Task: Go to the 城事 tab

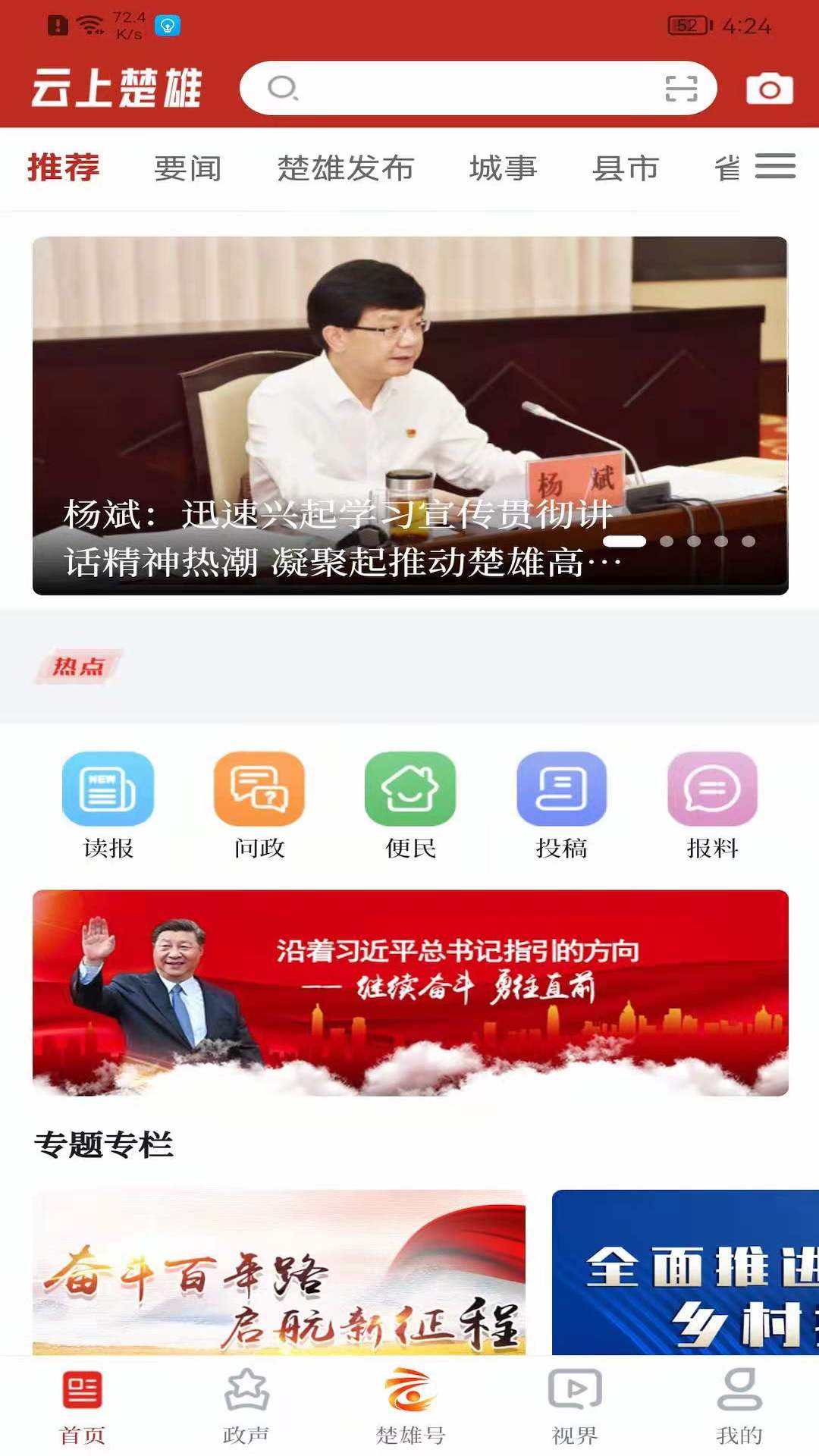Action: coord(503,168)
